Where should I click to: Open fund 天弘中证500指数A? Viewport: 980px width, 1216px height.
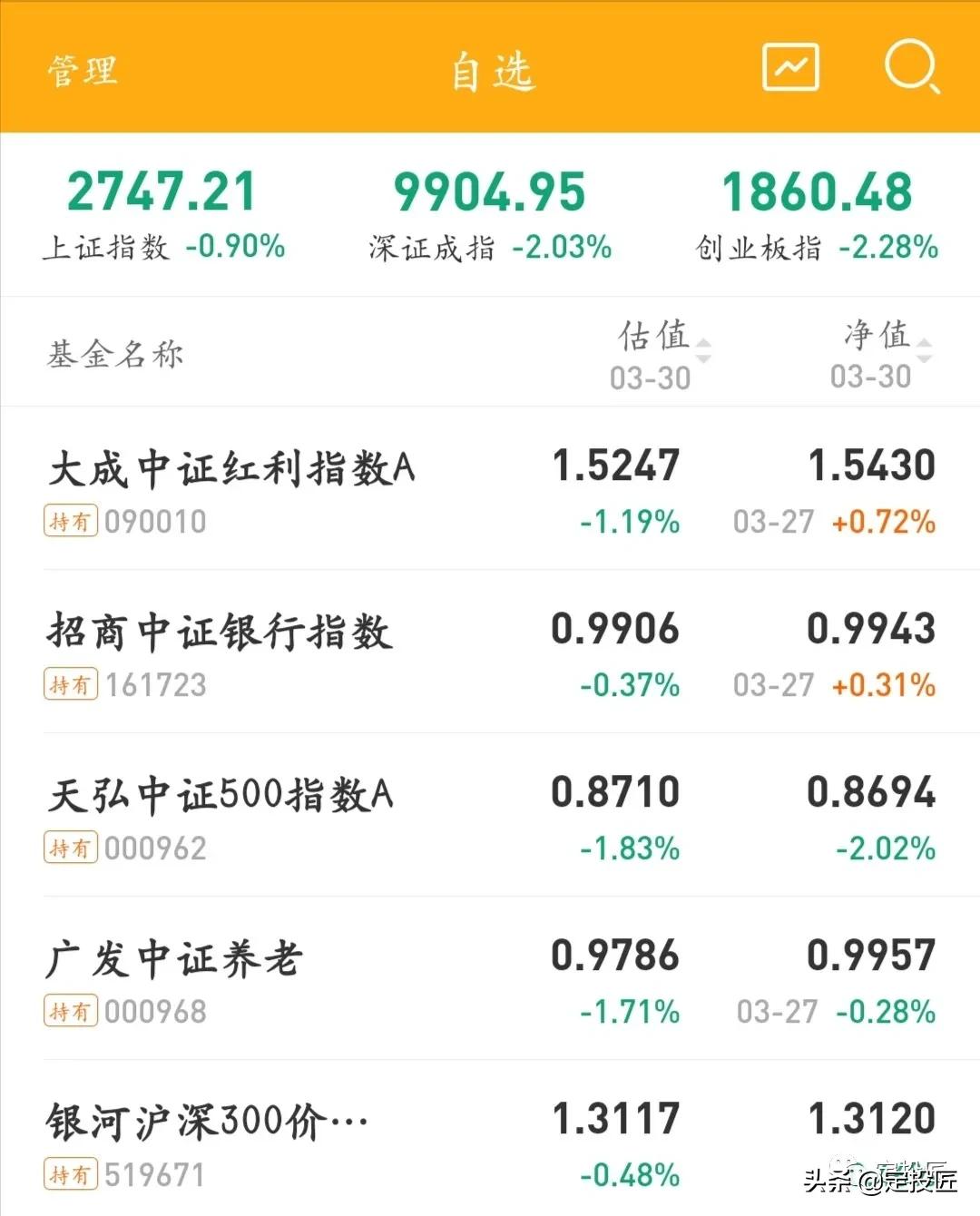[220, 797]
